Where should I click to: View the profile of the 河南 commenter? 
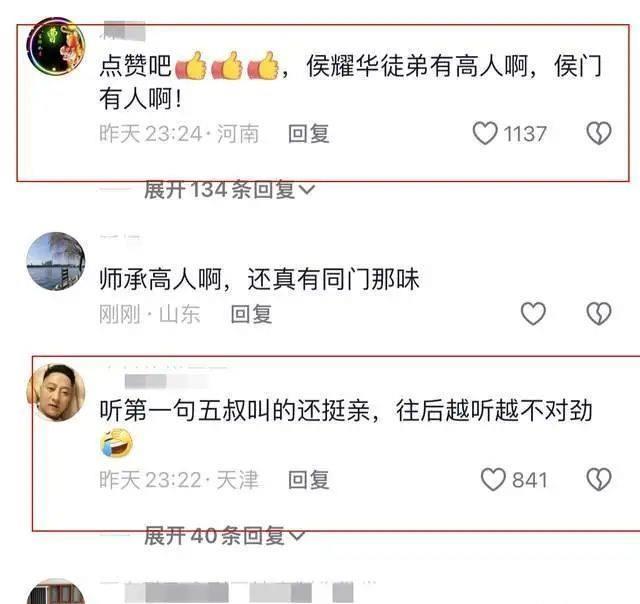tap(55, 47)
